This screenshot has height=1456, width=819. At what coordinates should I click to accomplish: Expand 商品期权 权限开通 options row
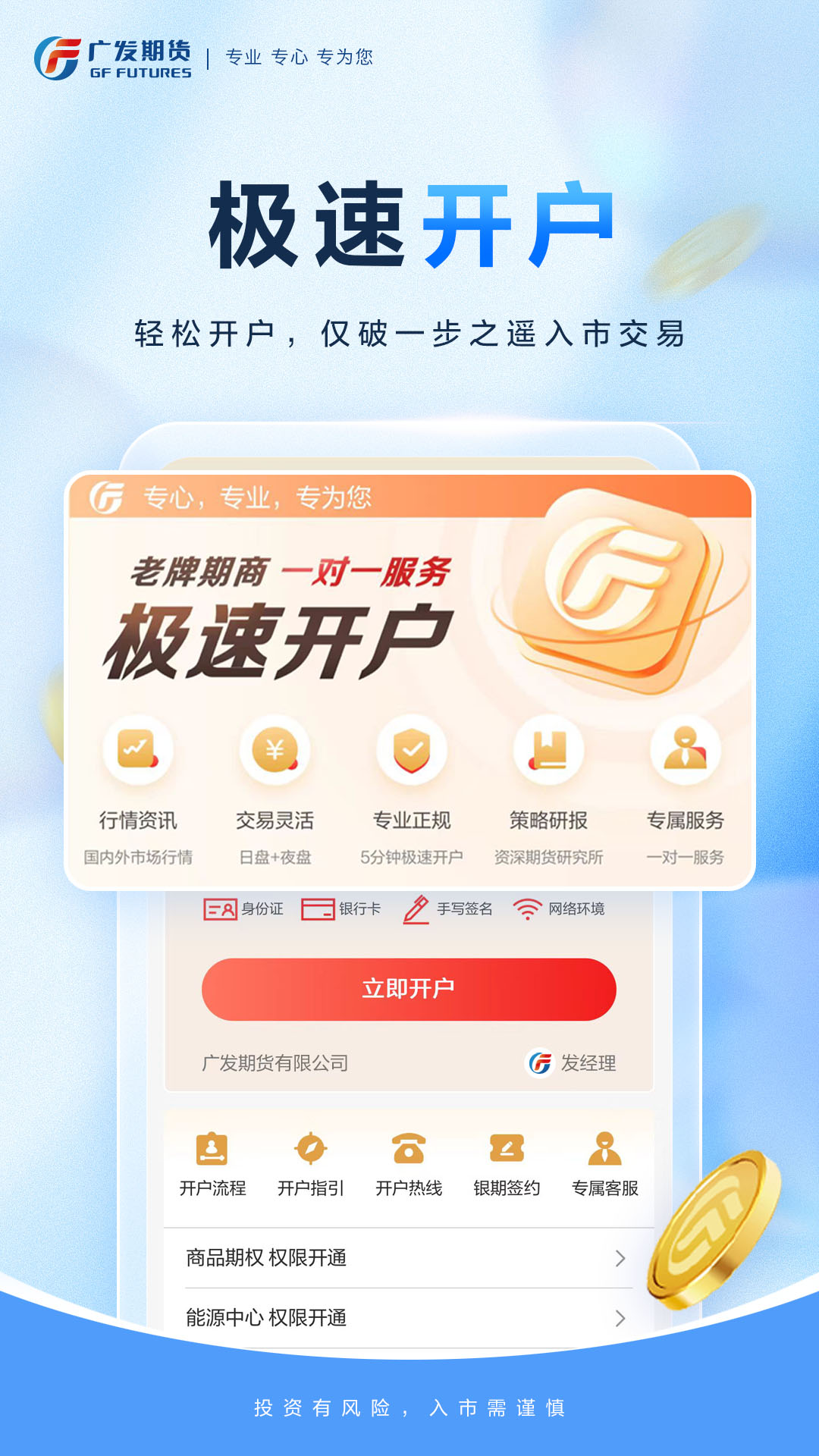(x=409, y=1257)
